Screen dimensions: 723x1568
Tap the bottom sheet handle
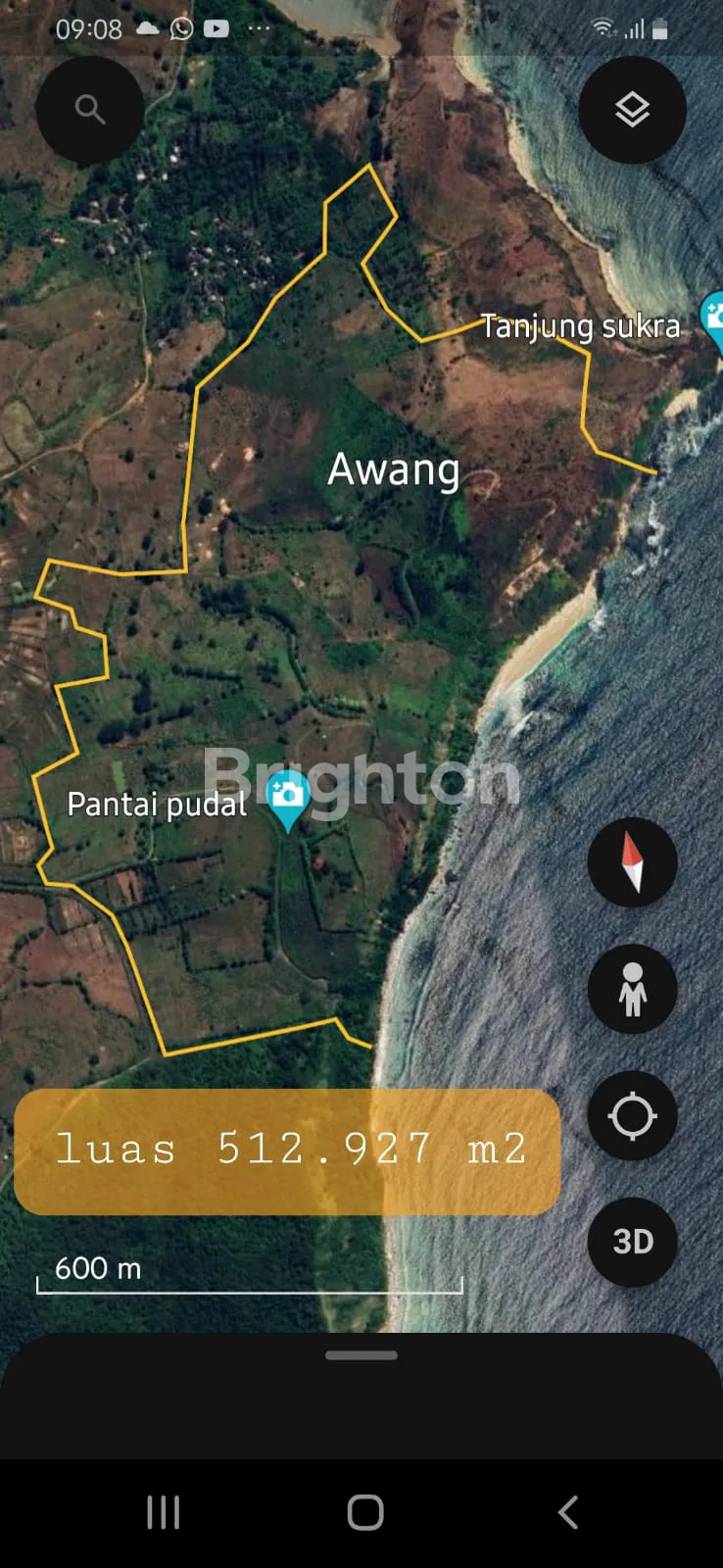361,1355
